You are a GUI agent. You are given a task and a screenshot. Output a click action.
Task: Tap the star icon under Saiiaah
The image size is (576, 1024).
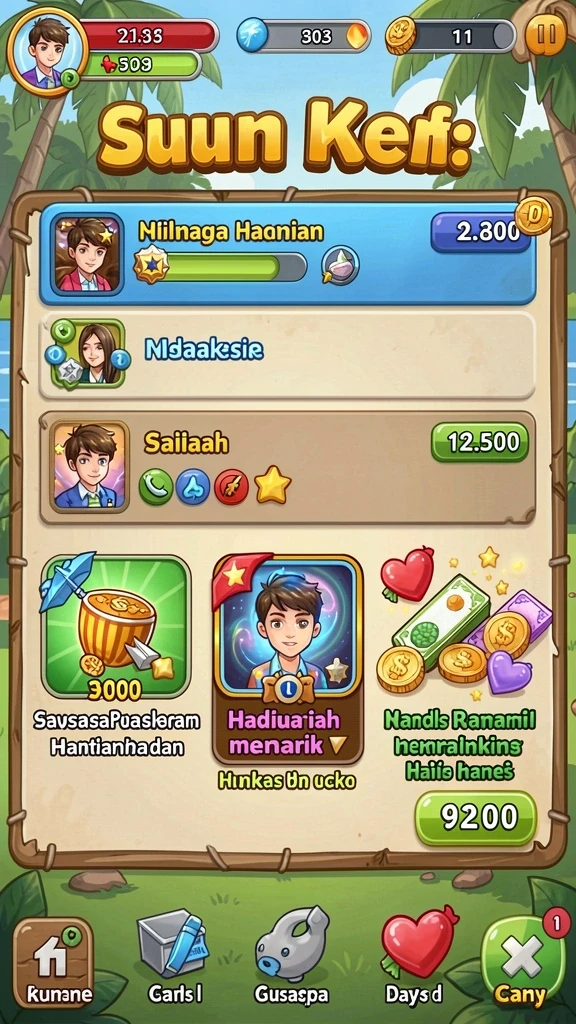coord(272,485)
